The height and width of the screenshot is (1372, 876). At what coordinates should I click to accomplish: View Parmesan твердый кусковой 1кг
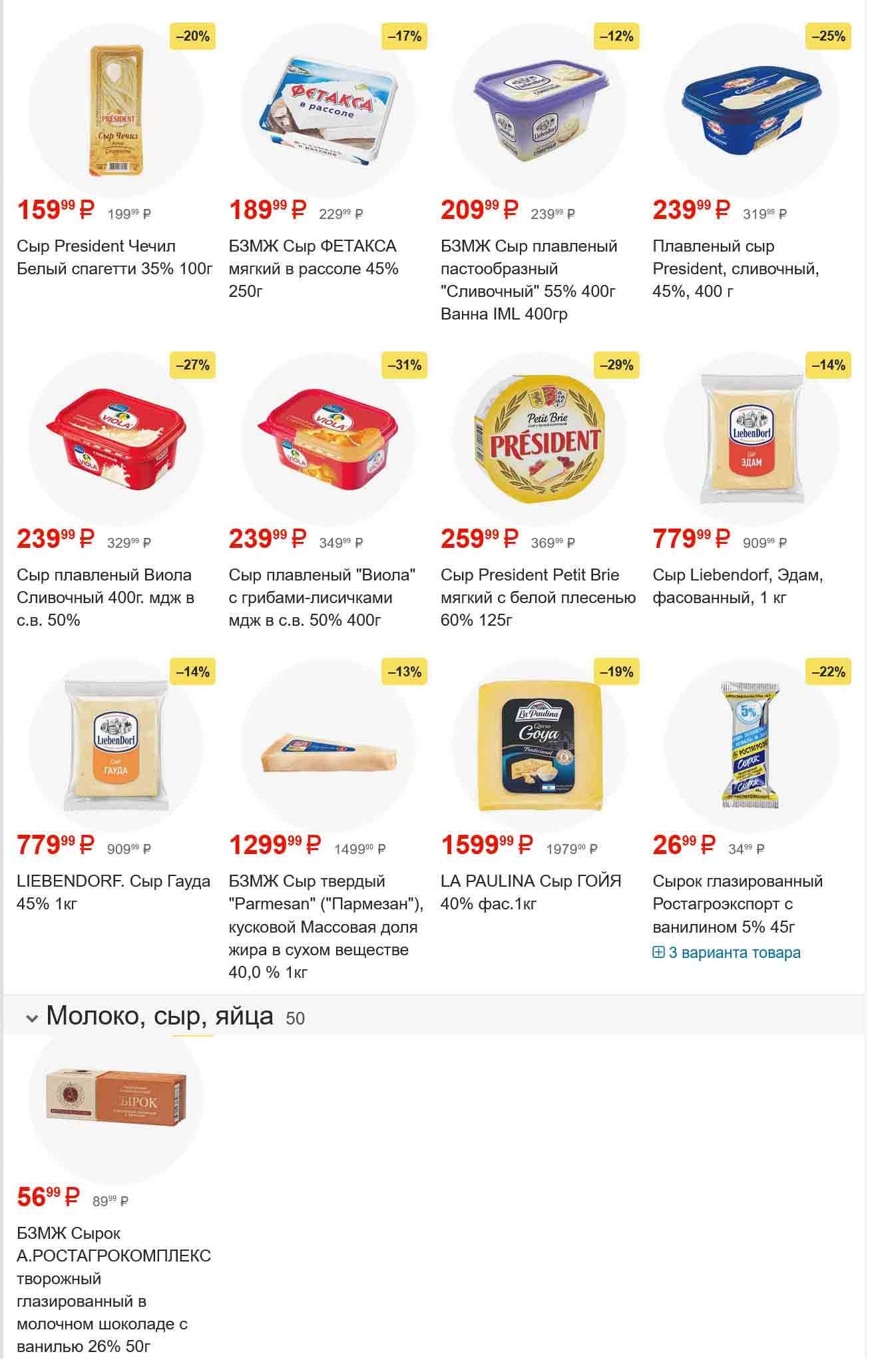[x=326, y=926]
